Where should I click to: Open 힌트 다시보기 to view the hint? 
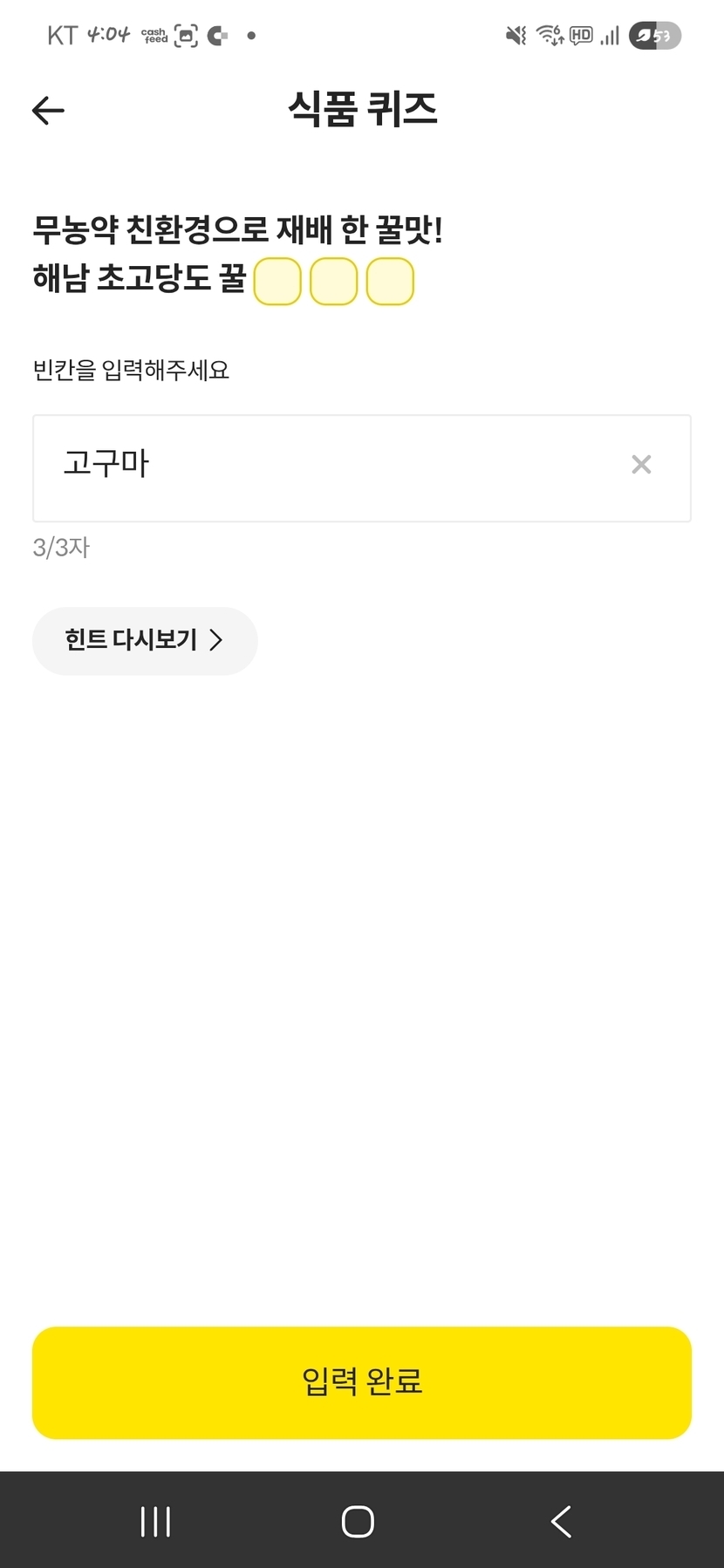pos(145,641)
